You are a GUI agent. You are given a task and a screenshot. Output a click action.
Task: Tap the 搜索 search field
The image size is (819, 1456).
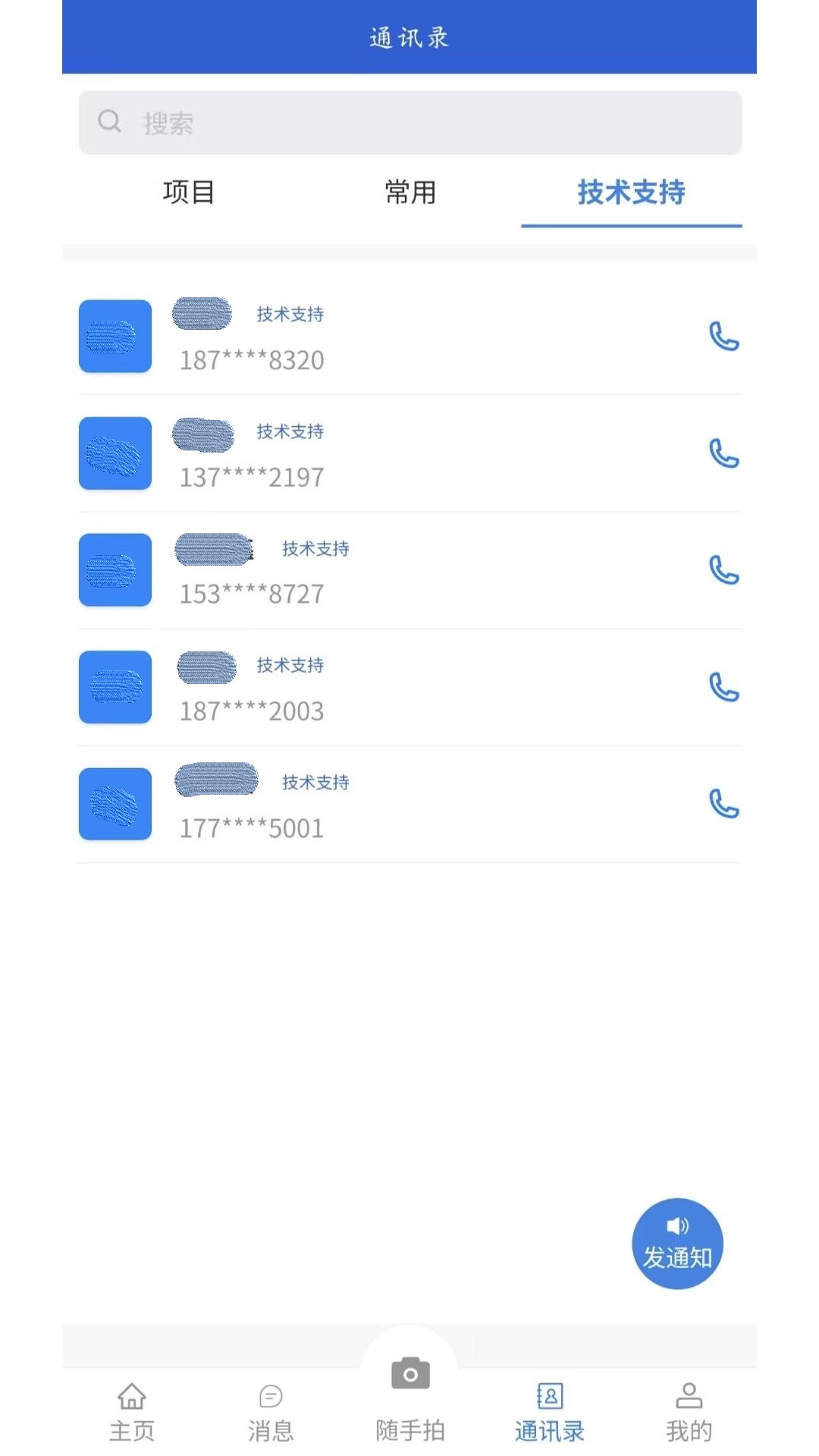[409, 123]
